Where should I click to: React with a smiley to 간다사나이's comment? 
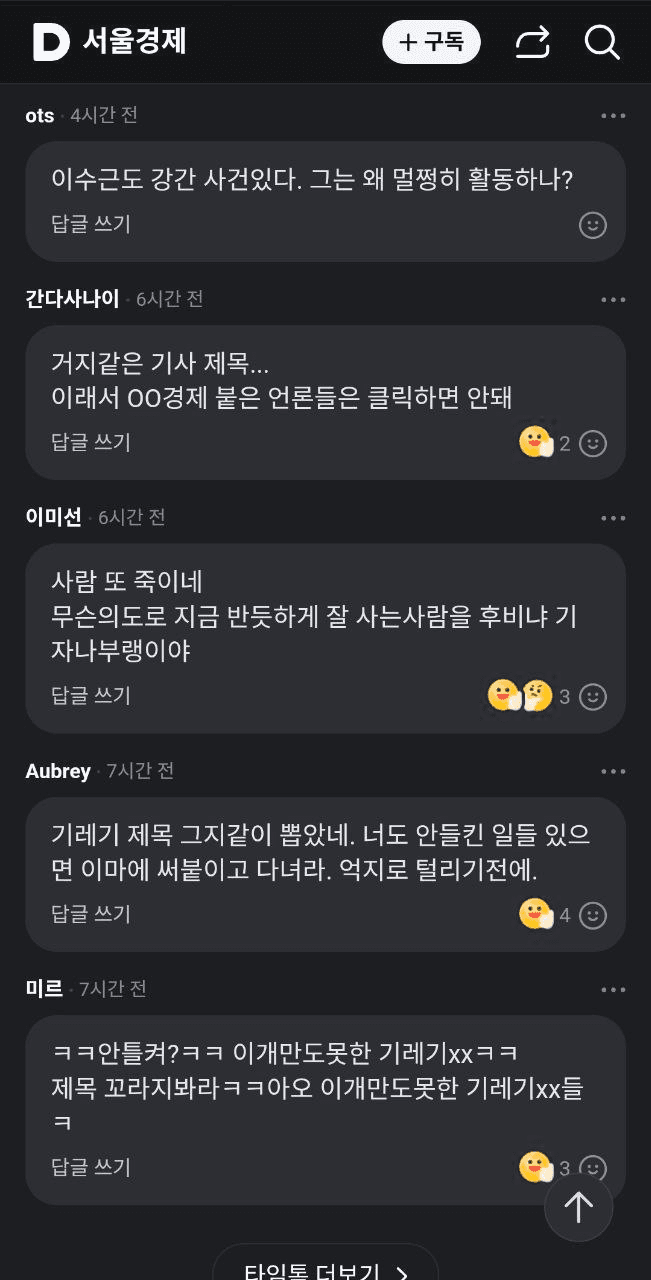pos(593,443)
